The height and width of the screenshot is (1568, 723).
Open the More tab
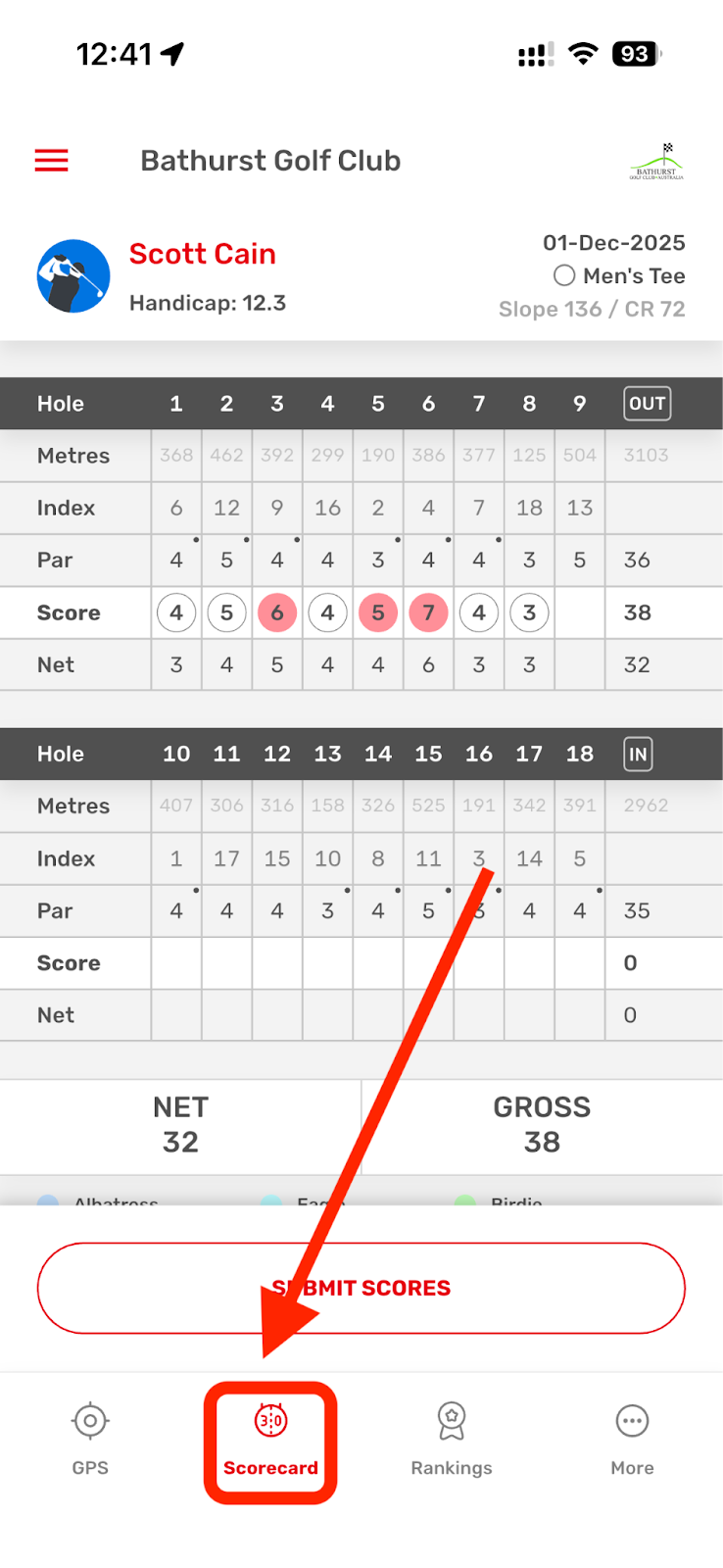(x=632, y=1438)
